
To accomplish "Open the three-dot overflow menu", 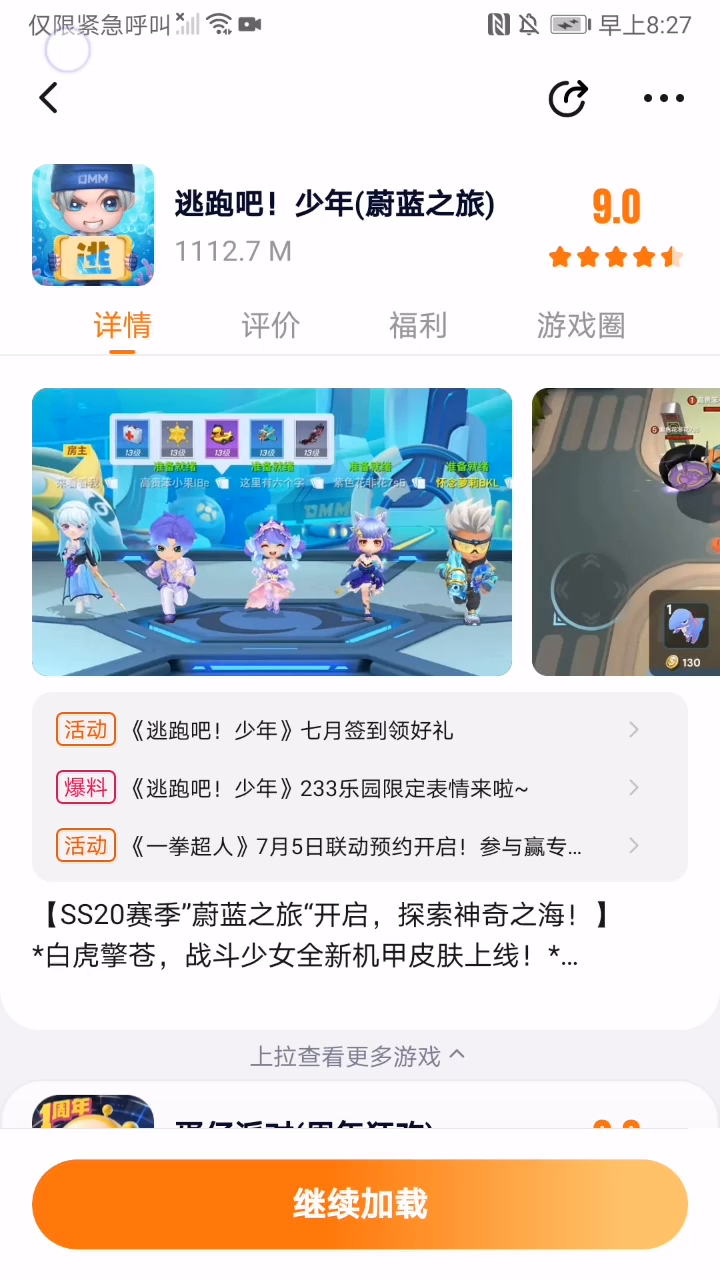I will (x=663, y=98).
